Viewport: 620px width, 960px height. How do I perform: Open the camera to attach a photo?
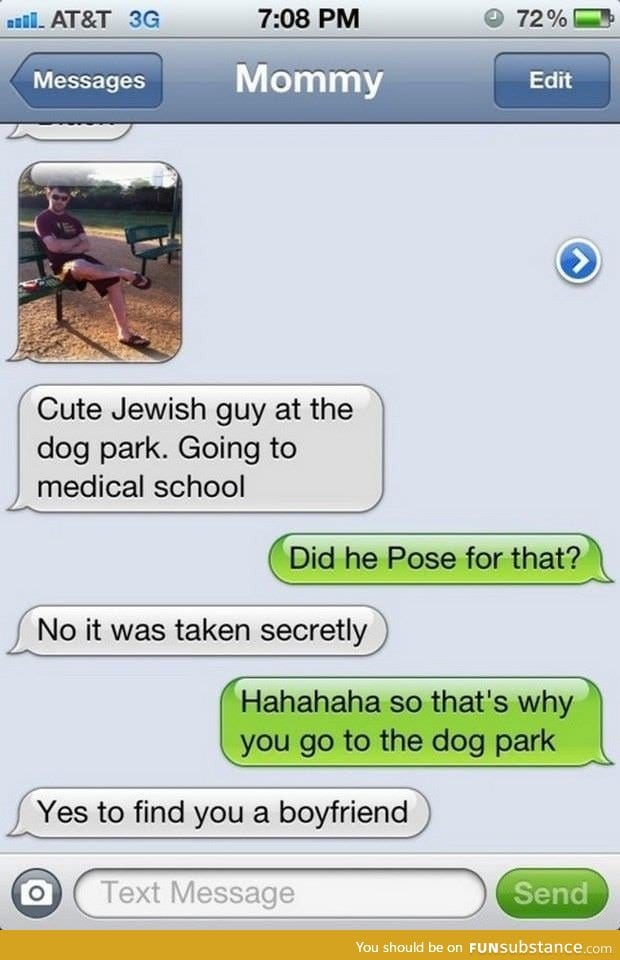pos(38,893)
